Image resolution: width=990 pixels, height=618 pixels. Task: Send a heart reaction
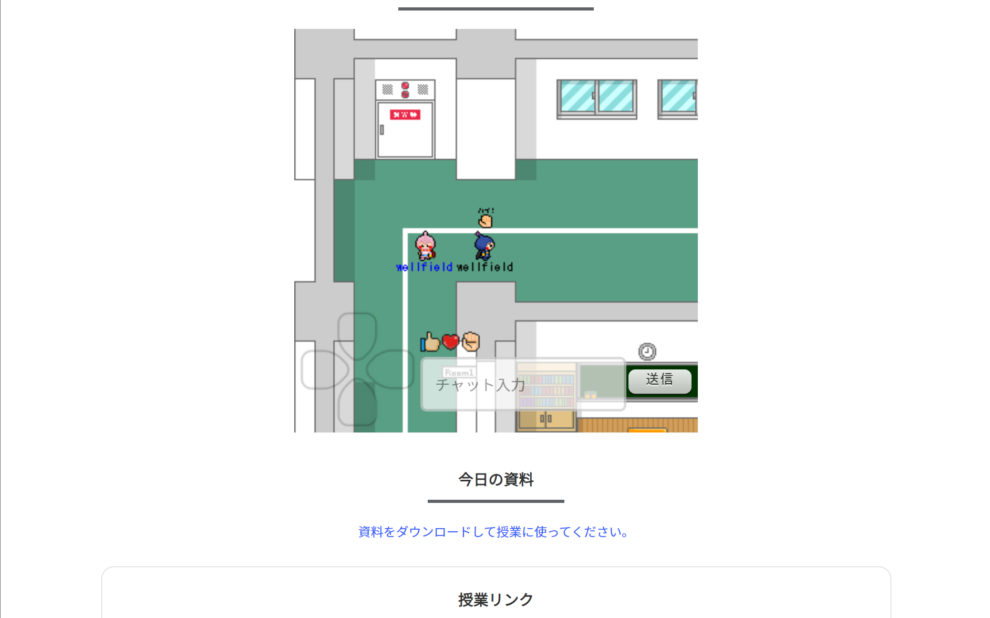[x=450, y=342]
